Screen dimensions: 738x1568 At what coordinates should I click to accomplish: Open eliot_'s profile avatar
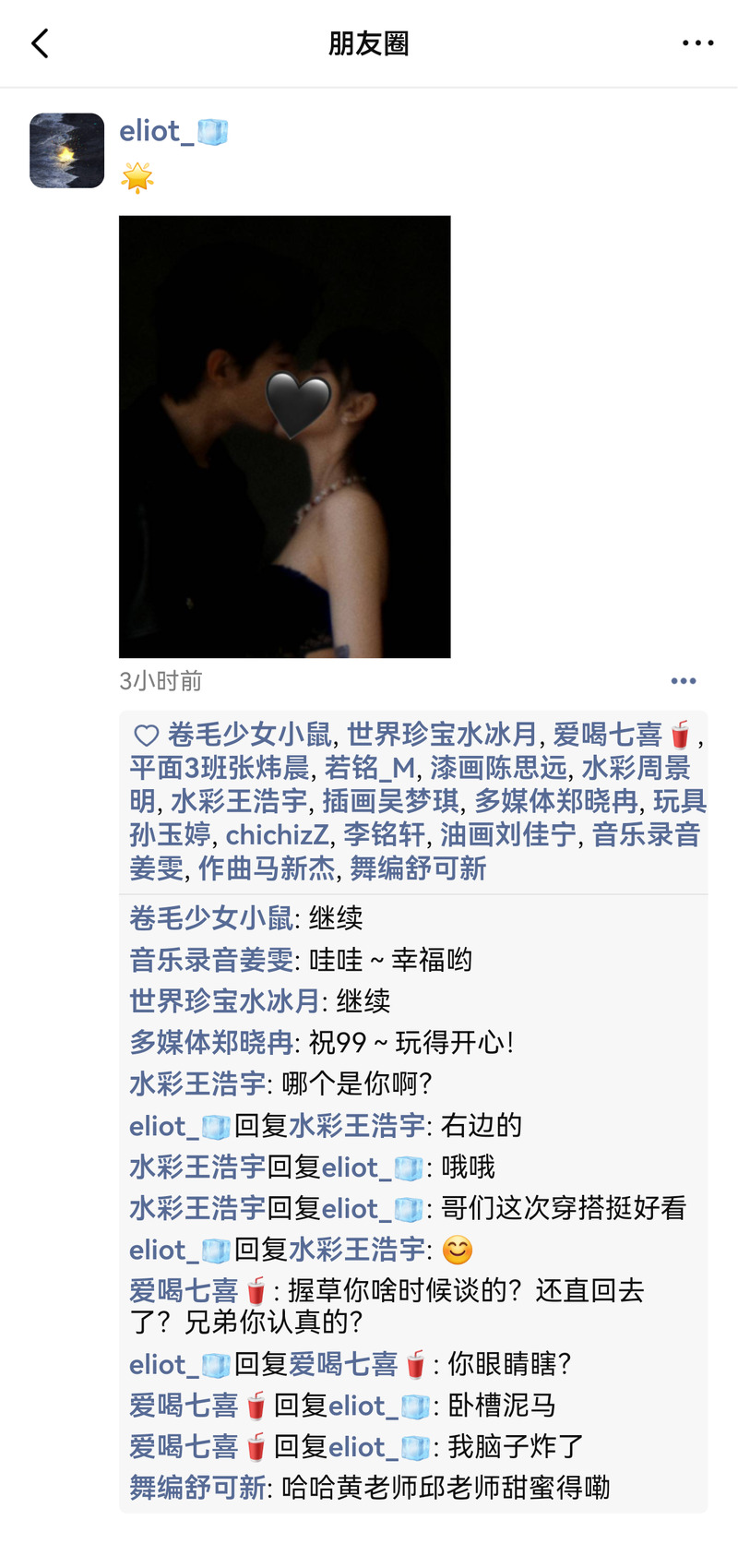[66, 150]
